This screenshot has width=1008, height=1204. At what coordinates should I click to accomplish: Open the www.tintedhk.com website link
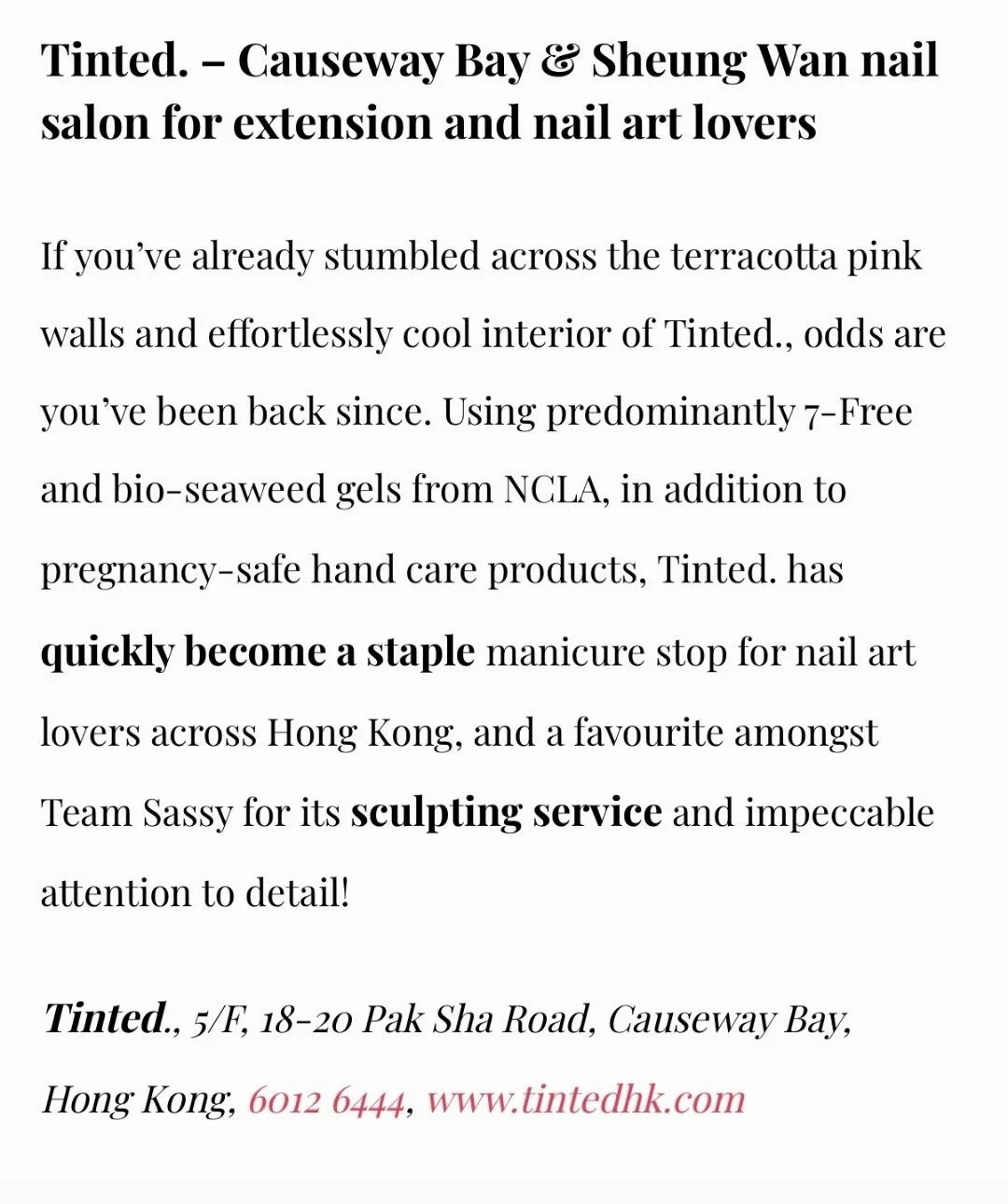coord(586,1099)
